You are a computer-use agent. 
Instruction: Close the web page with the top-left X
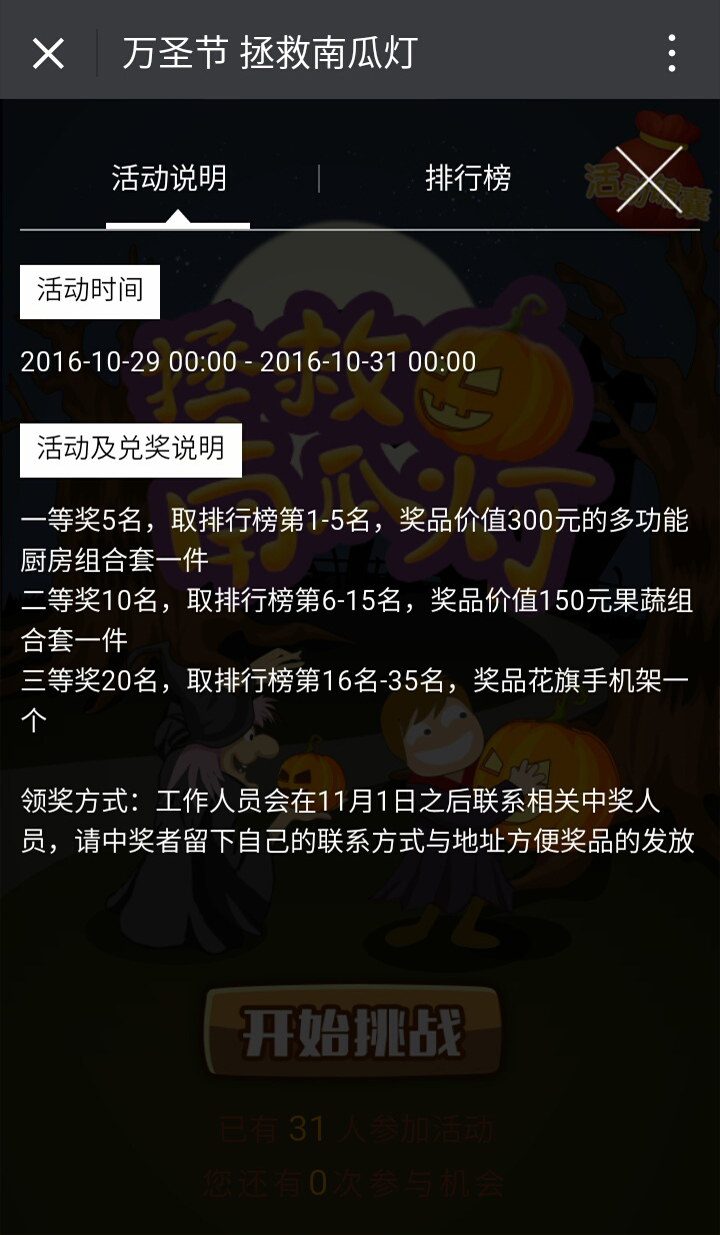[x=48, y=53]
